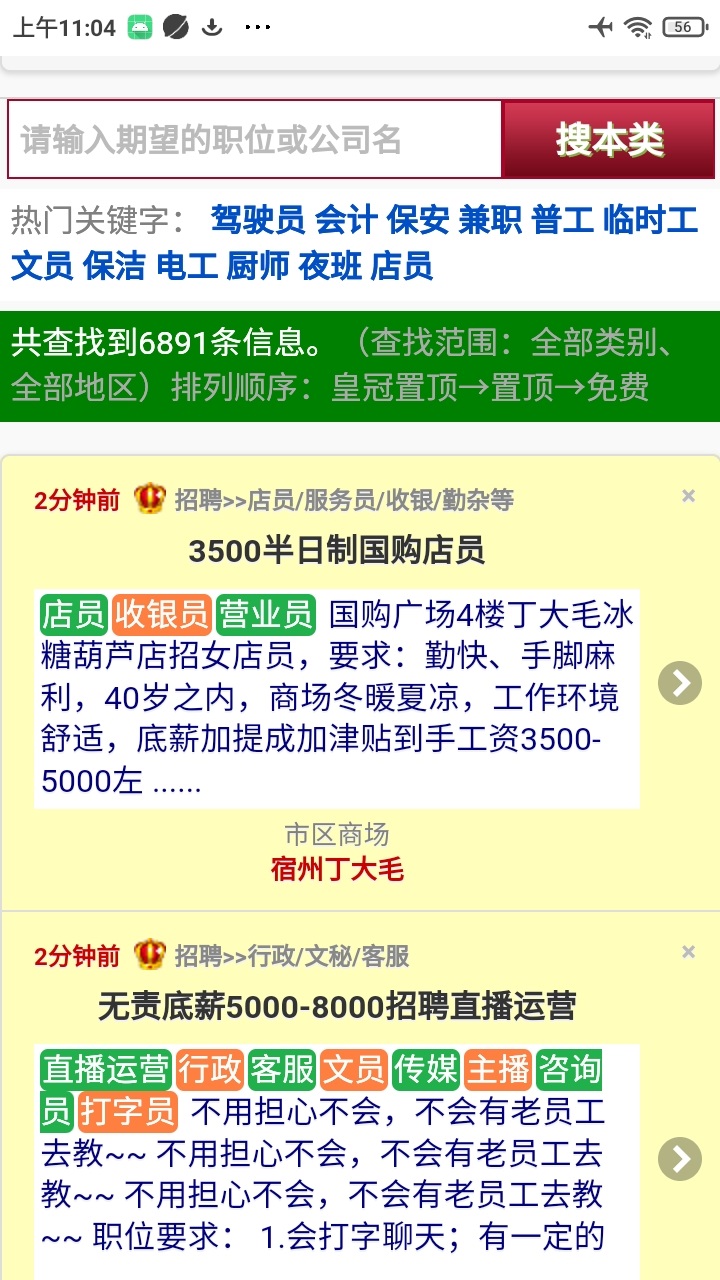Select the 保洁 hot keyword
The height and width of the screenshot is (1280, 720).
tap(114, 266)
